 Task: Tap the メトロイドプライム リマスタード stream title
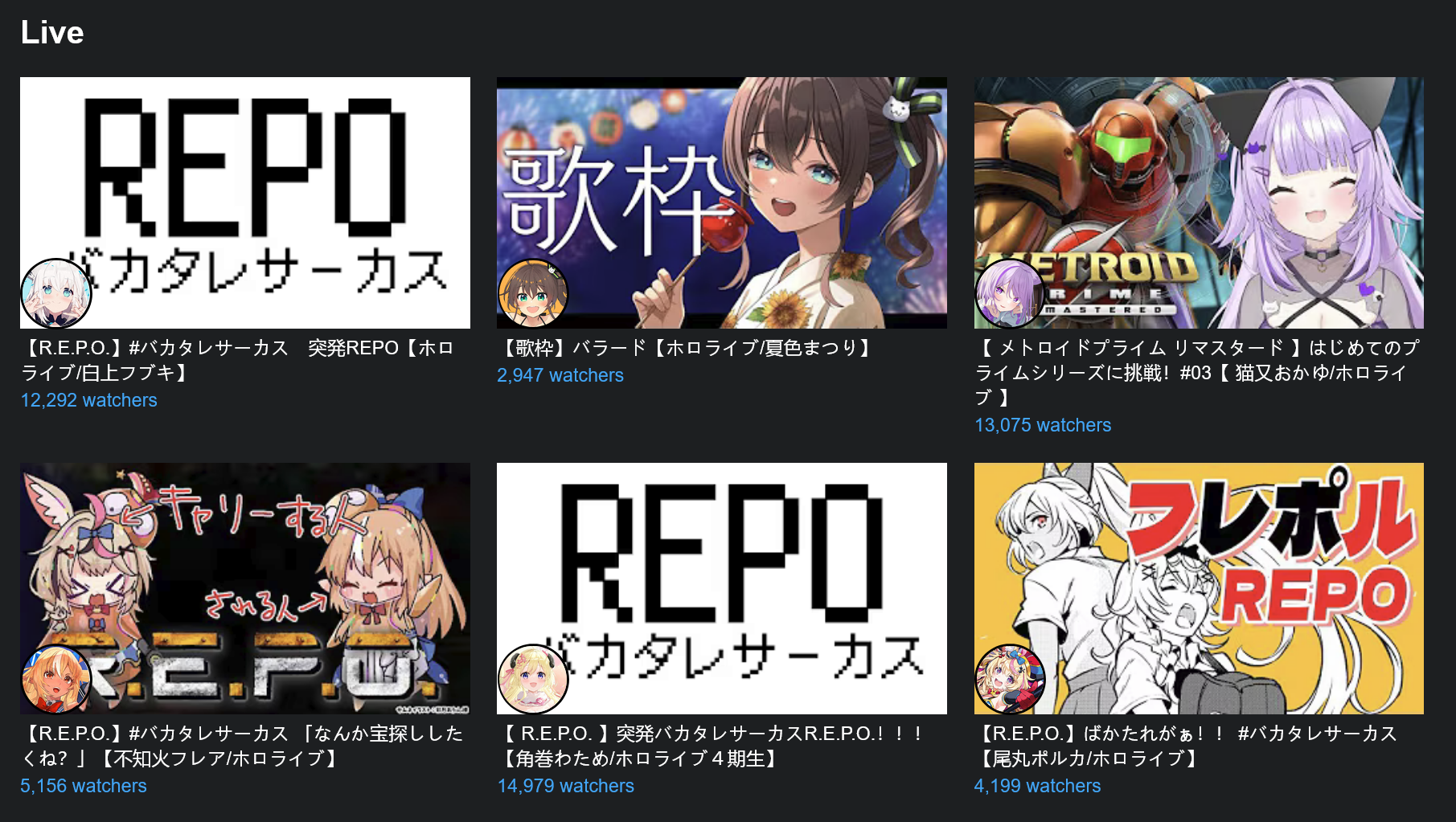click(x=1196, y=372)
